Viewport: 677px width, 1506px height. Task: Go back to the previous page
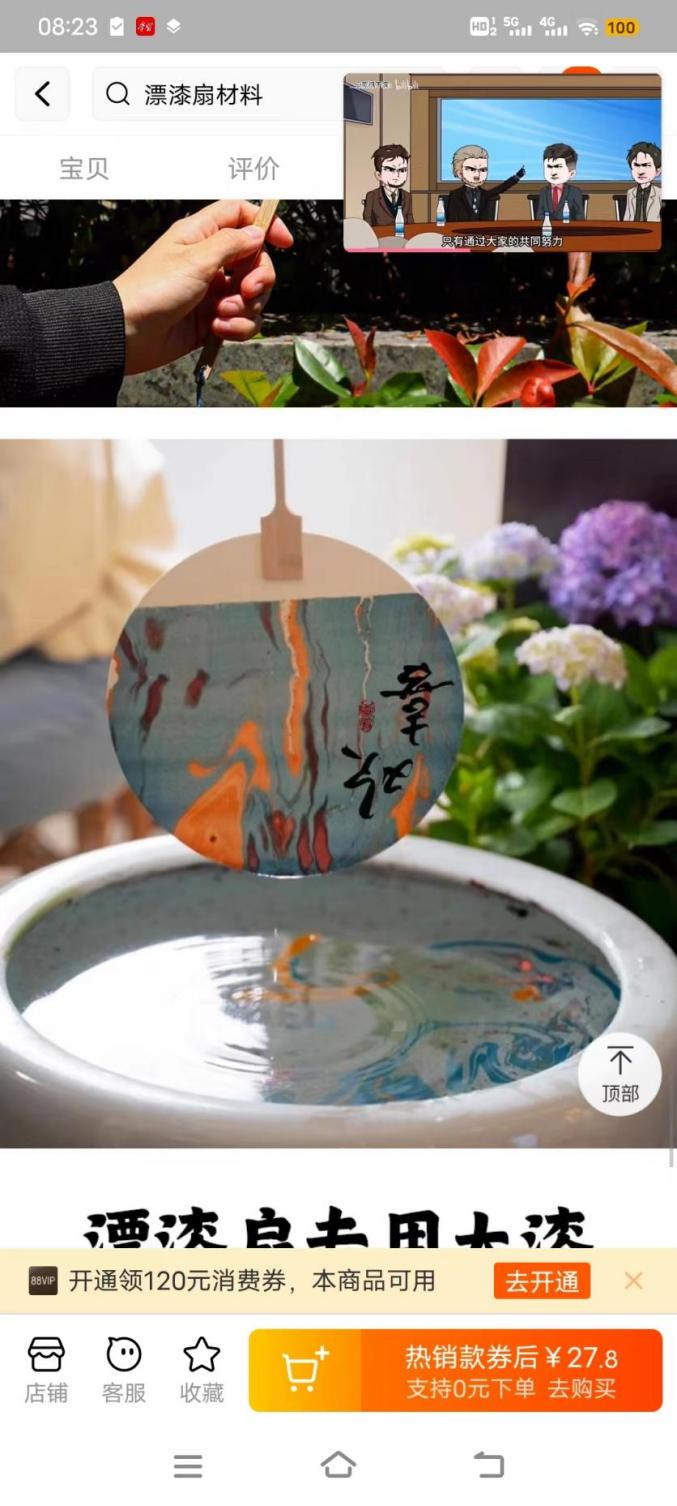pyautogui.click(x=42, y=94)
